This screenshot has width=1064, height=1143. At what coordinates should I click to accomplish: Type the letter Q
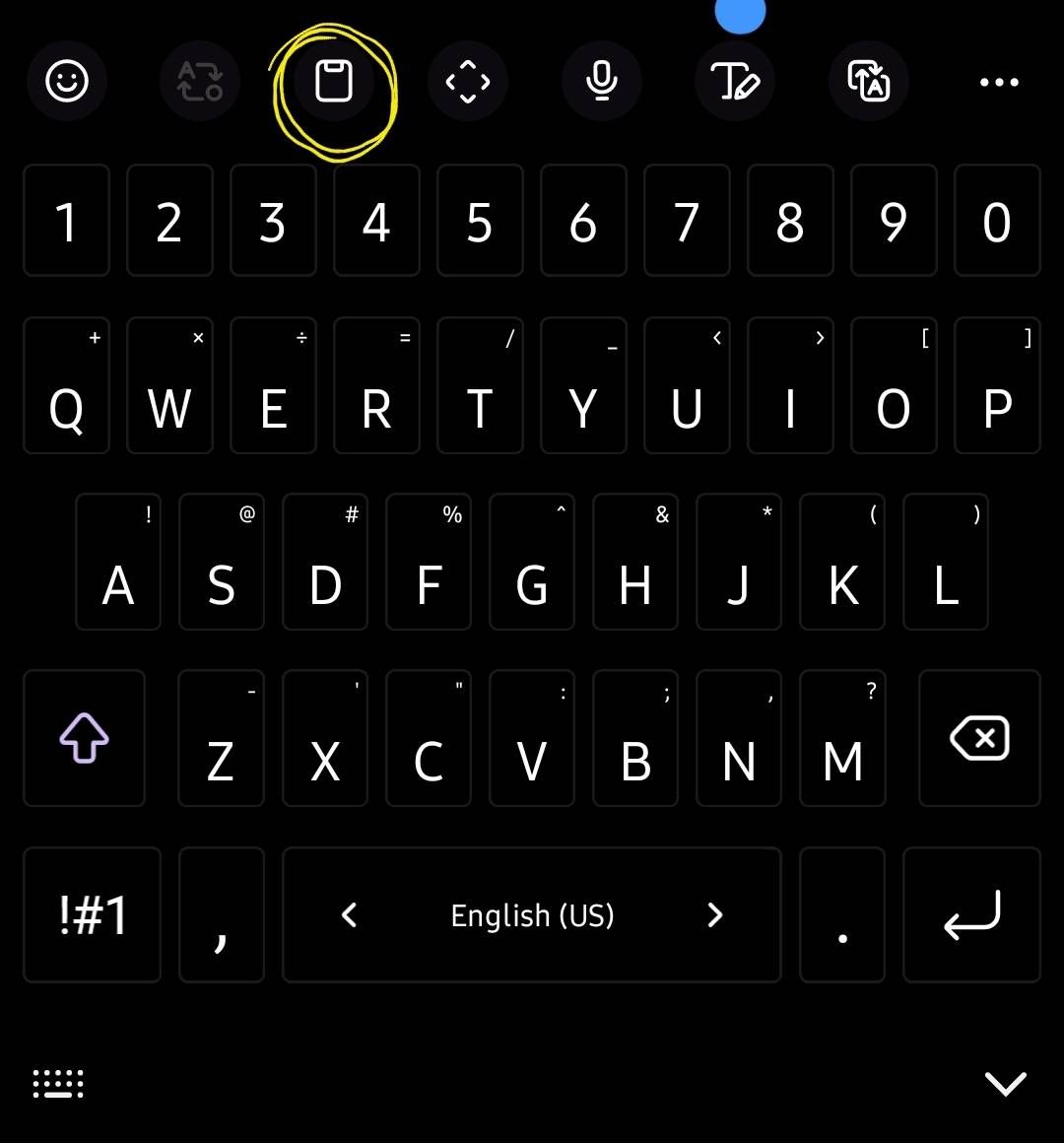(x=66, y=386)
